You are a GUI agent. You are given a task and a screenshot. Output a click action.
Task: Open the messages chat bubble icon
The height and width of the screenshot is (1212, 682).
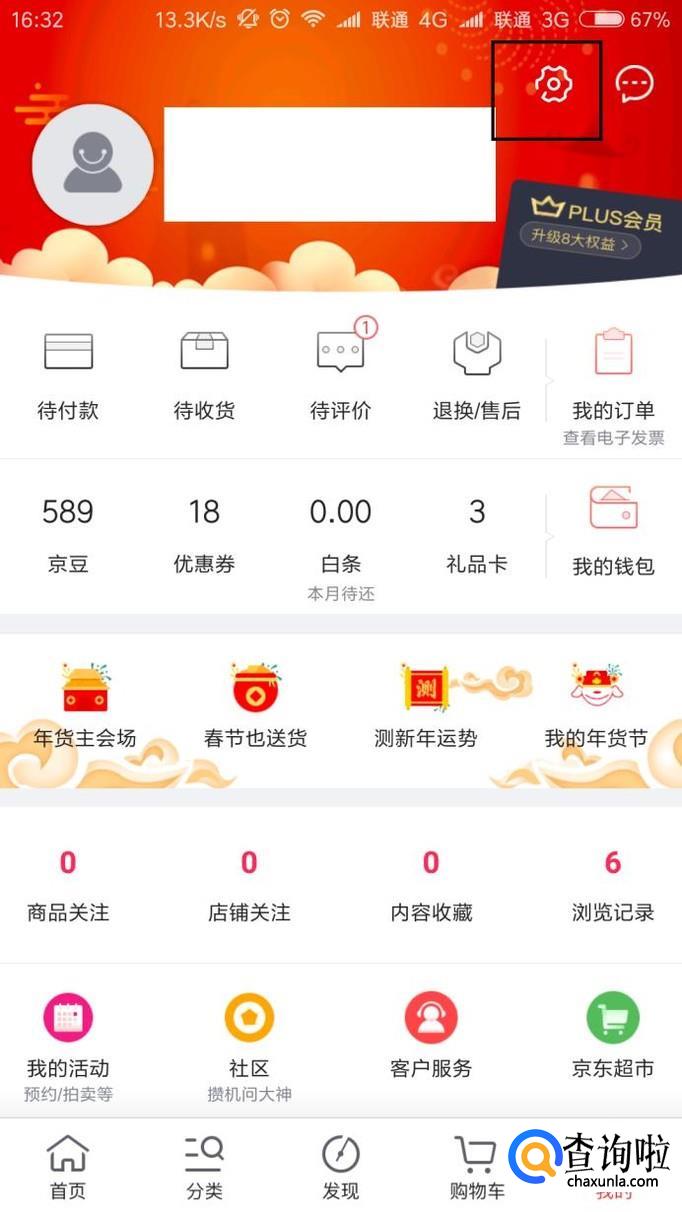[x=633, y=85]
